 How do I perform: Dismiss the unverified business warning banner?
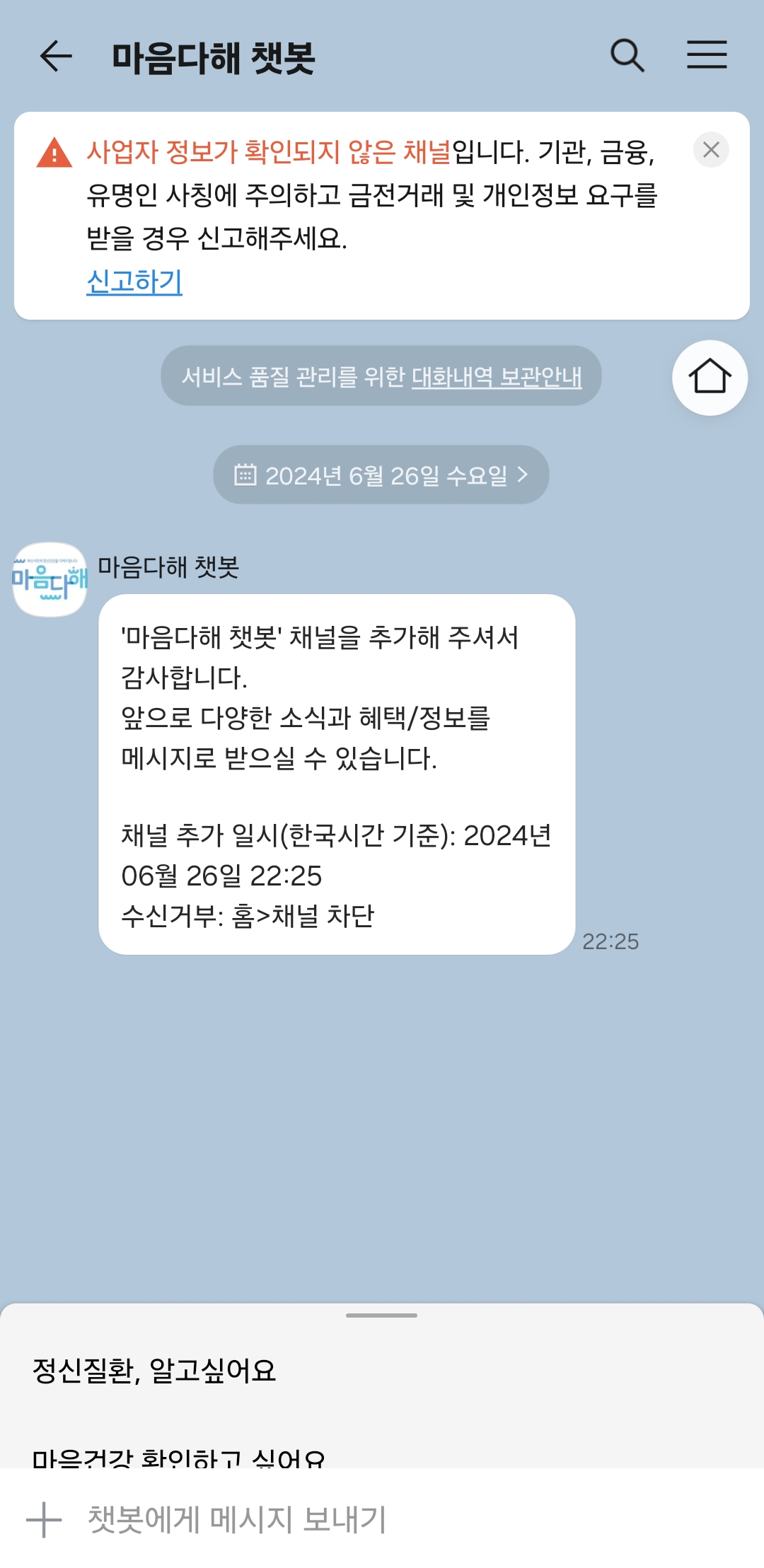[x=711, y=150]
